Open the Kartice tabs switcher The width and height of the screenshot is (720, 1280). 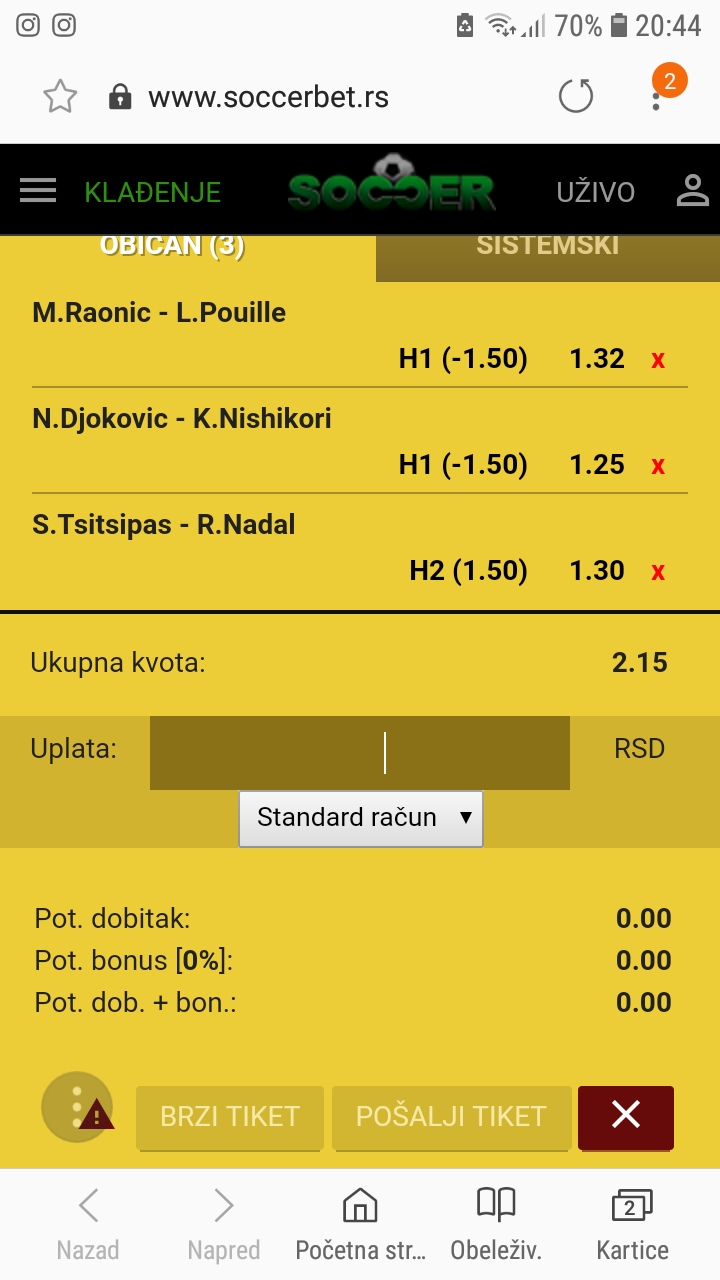click(x=632, y=1224)
